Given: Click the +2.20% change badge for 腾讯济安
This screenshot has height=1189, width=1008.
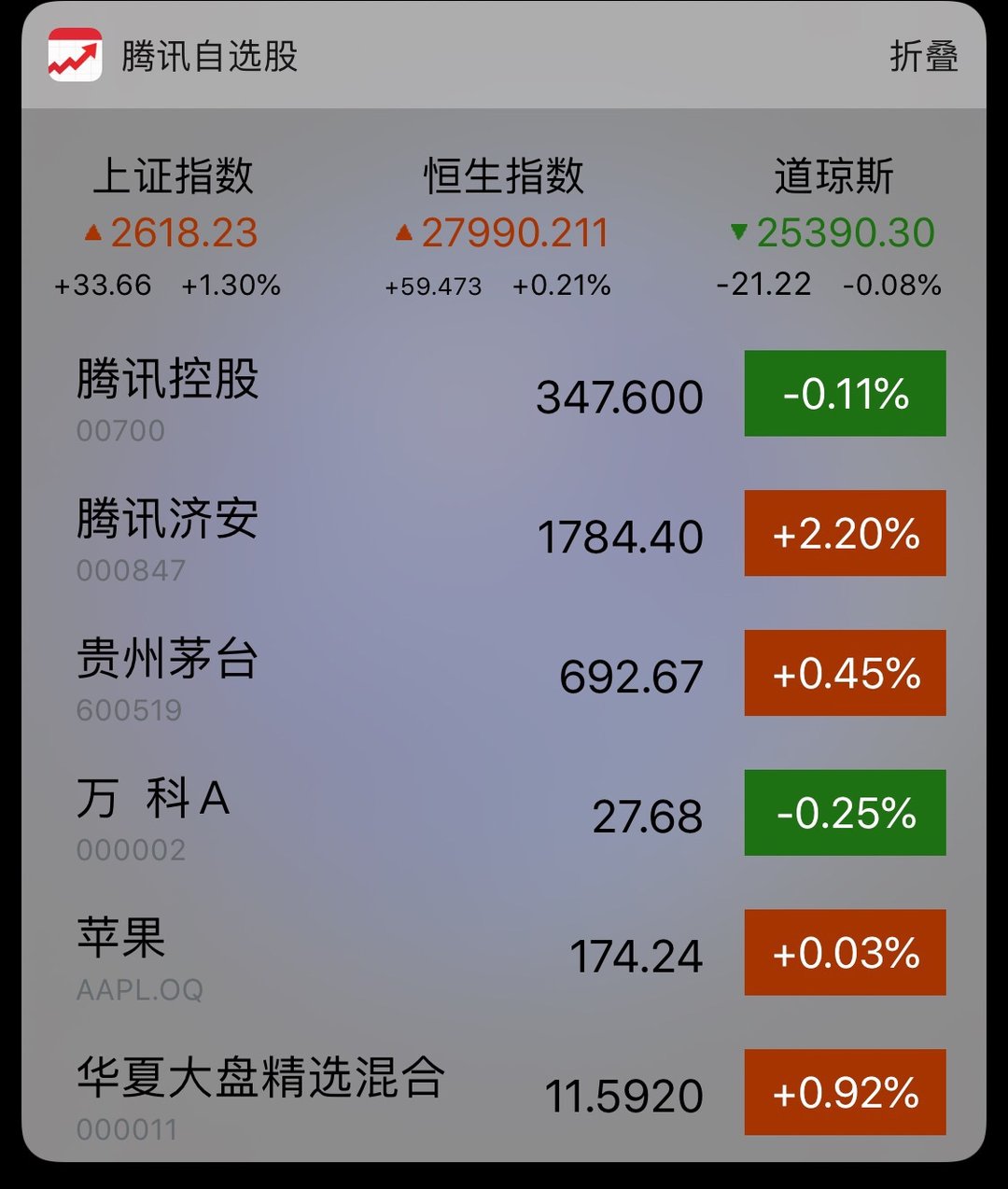Looking at the screenshot, I should [843, 534].
